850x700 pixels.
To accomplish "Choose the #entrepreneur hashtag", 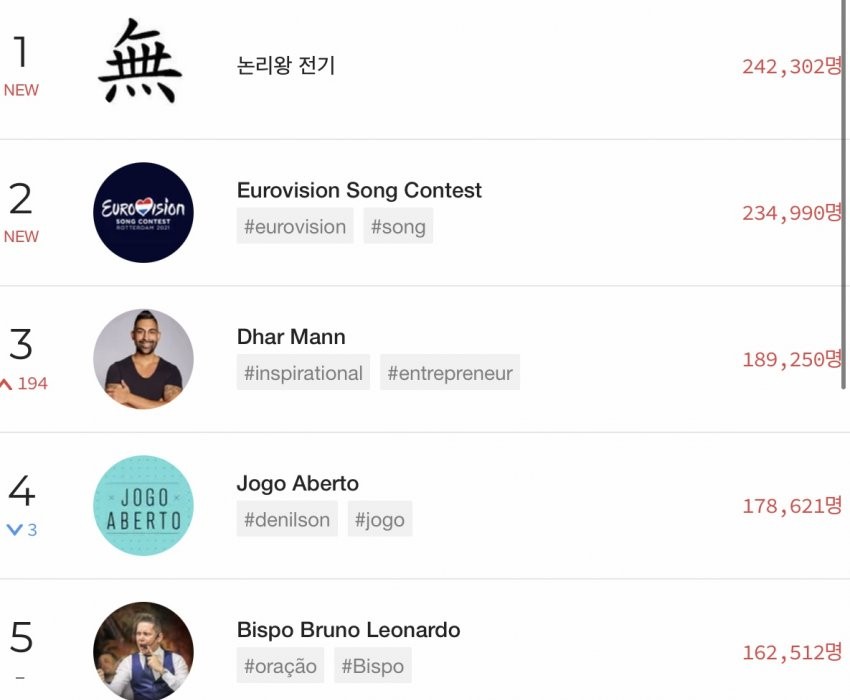I will click(x=449, y=374).
